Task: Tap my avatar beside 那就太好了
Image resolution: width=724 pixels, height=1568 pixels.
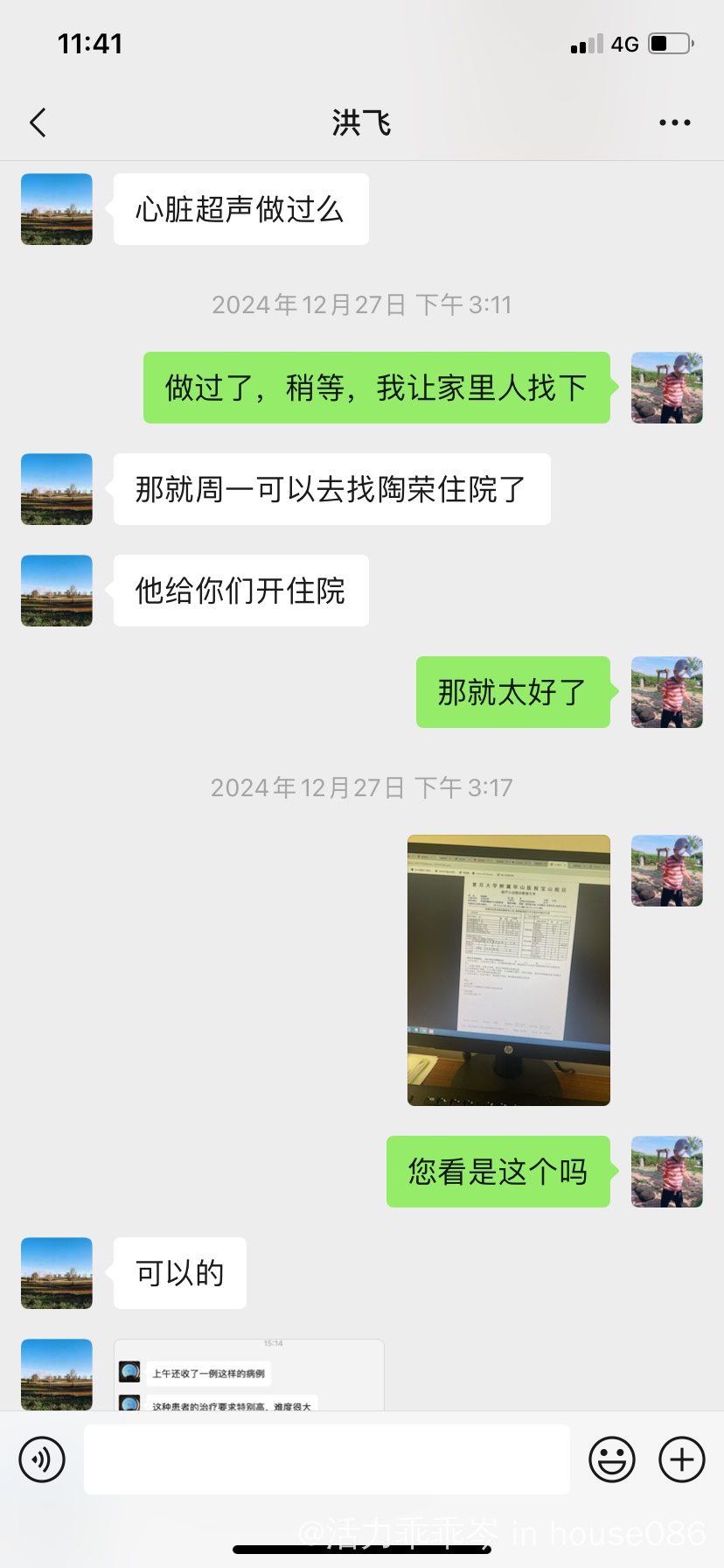Action: (x=666, y=692)
